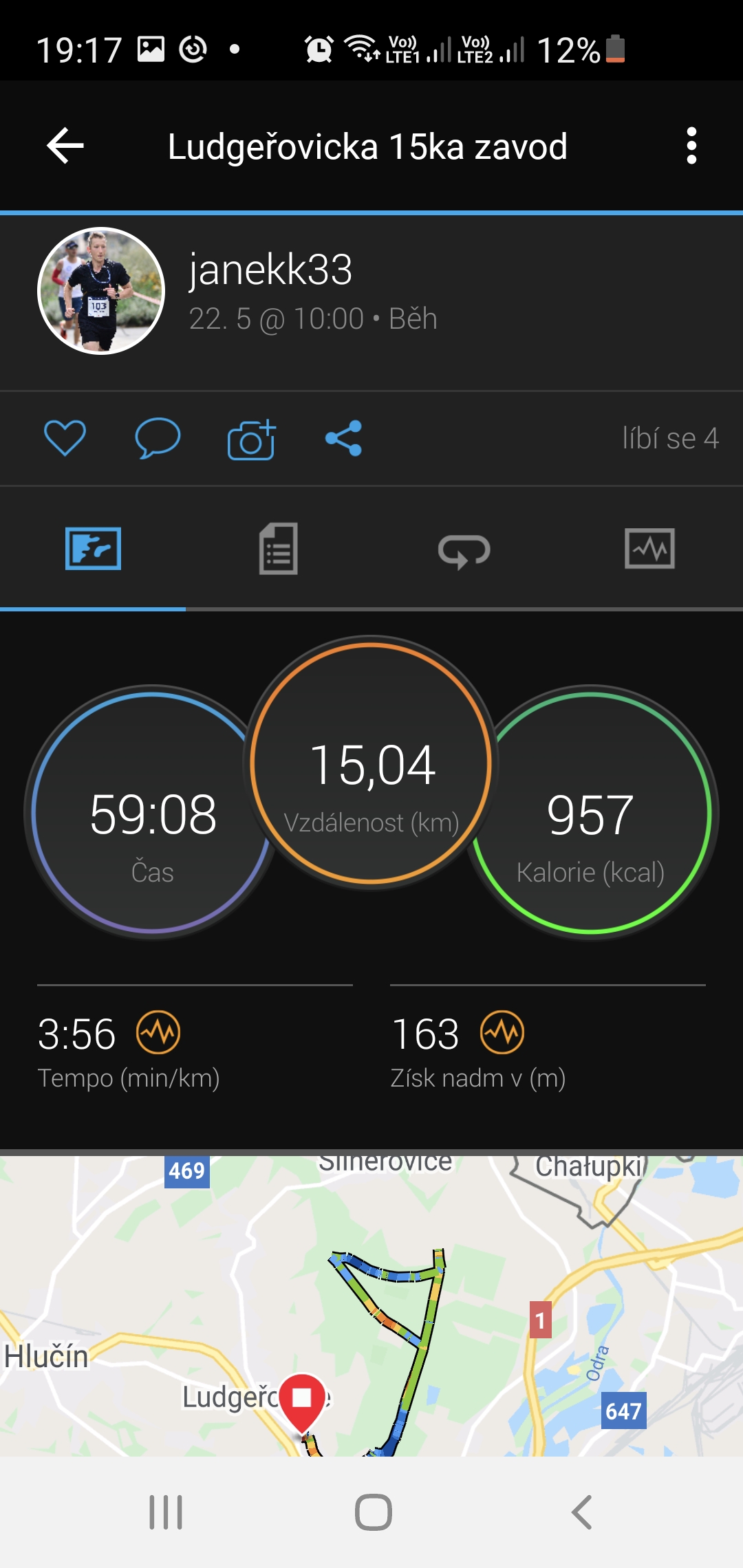Share this activity
743x1568 pixels.
[343, 438]
